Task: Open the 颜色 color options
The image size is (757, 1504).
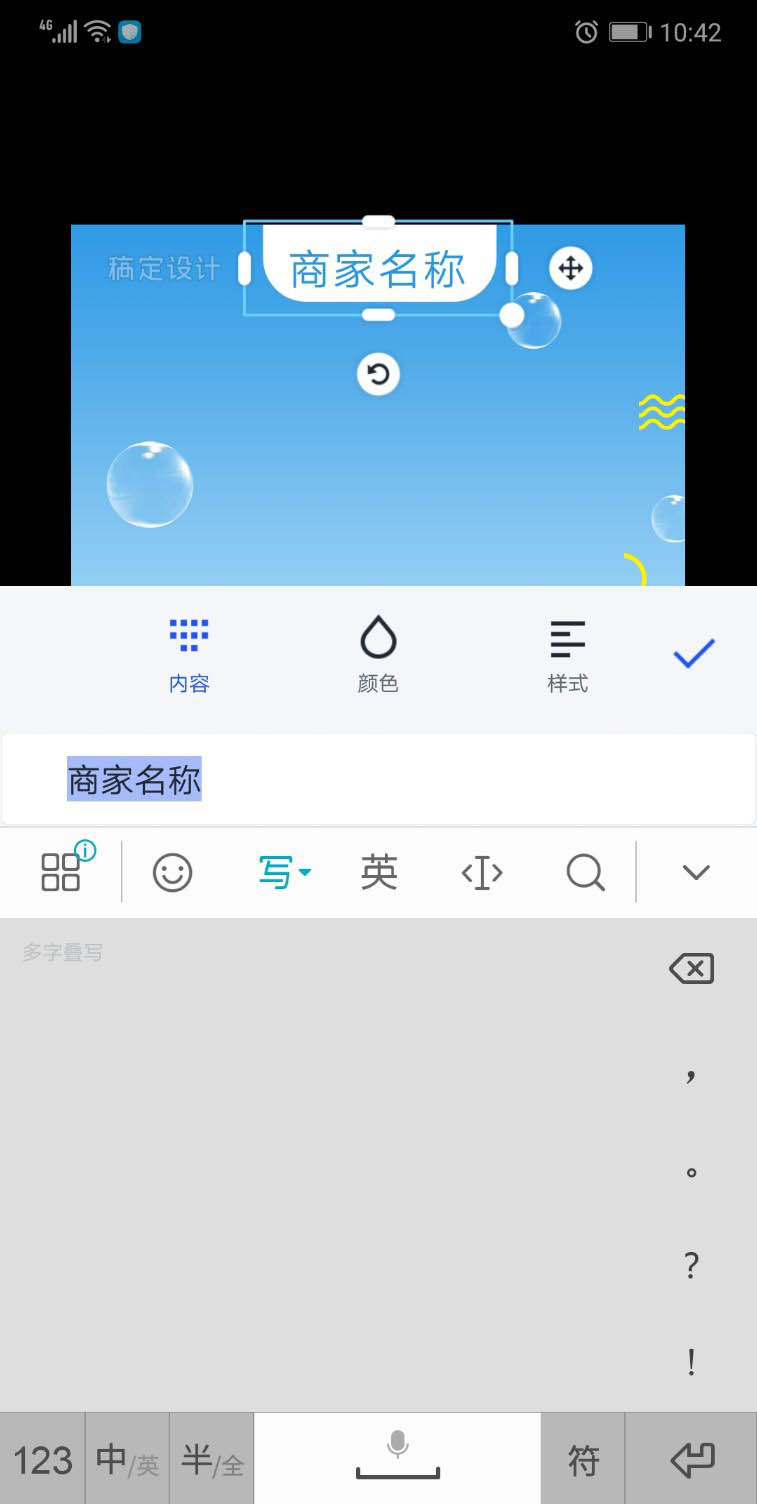Action: (378, 655)
